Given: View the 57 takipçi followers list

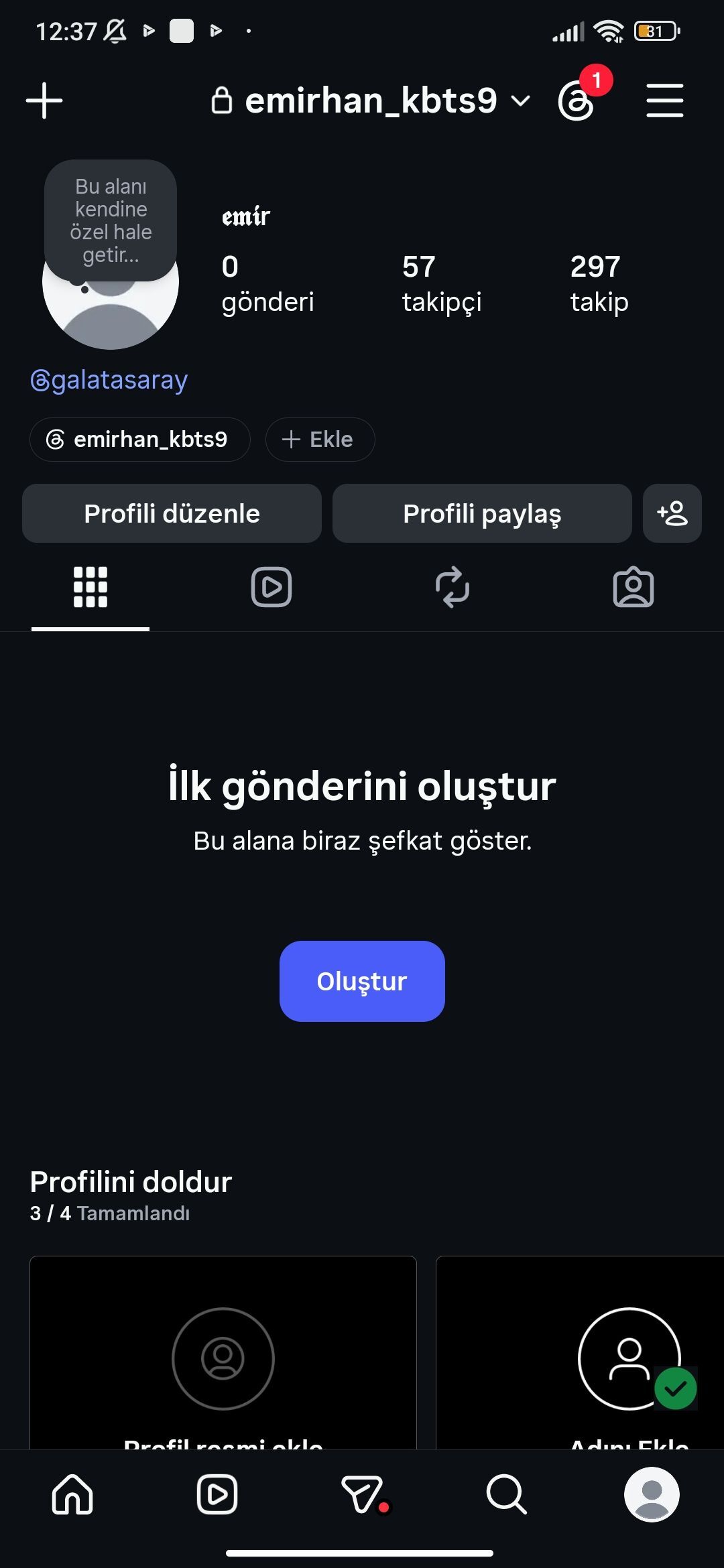Looking at the screenshot, I should pos(442,283).
